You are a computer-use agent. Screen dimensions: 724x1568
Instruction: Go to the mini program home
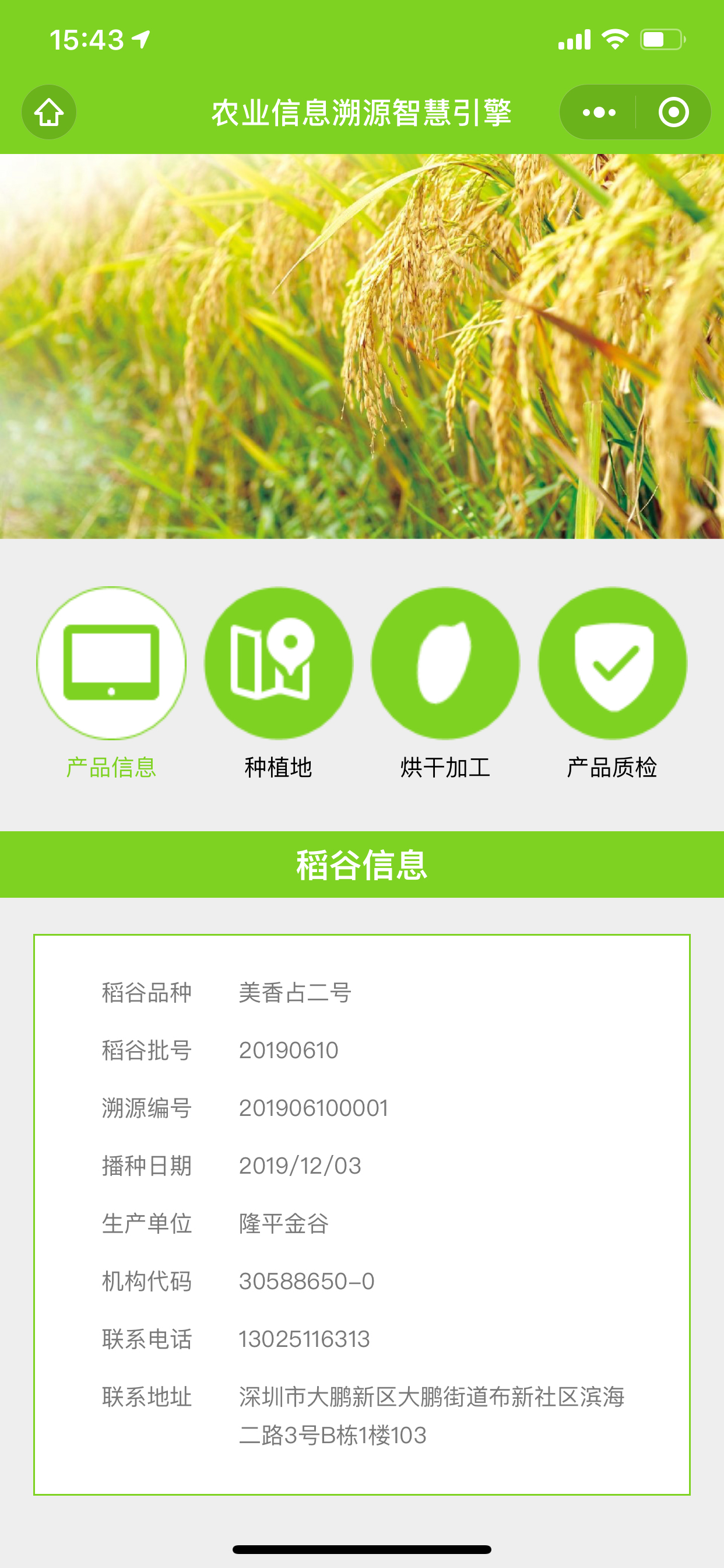tap(48, 112)
